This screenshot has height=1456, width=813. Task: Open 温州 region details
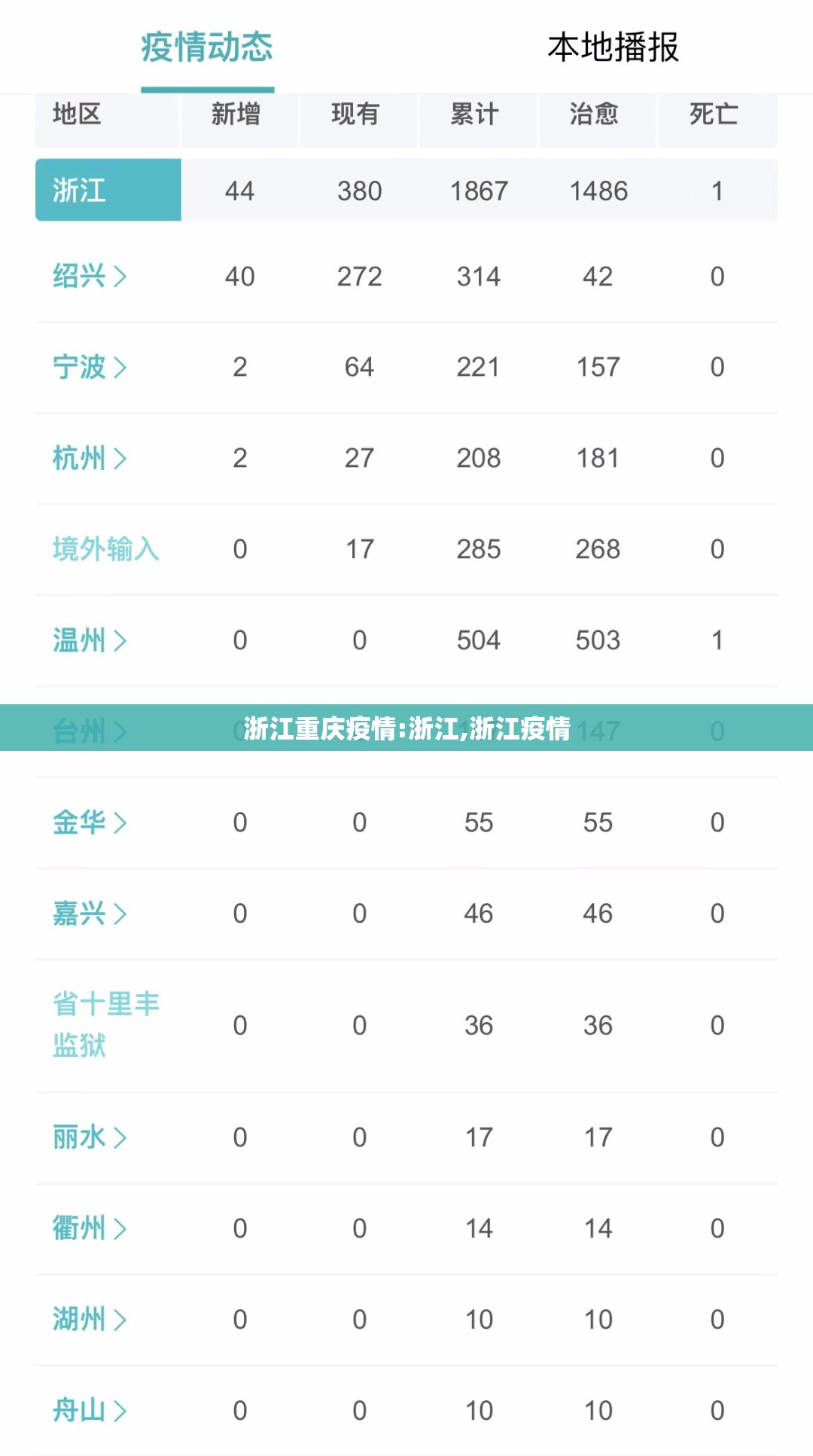(x=90, y=641)
